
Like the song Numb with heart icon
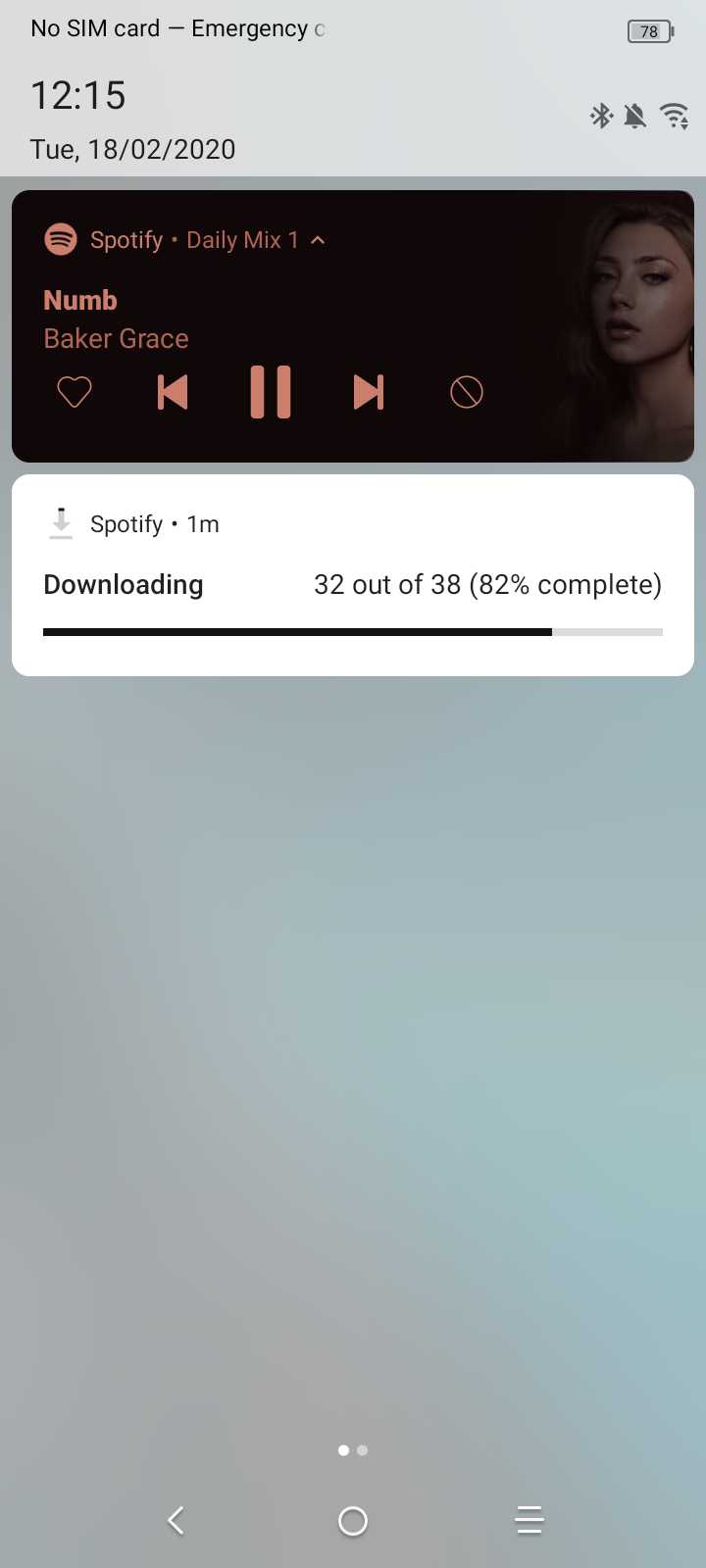(x=75, y=392)
